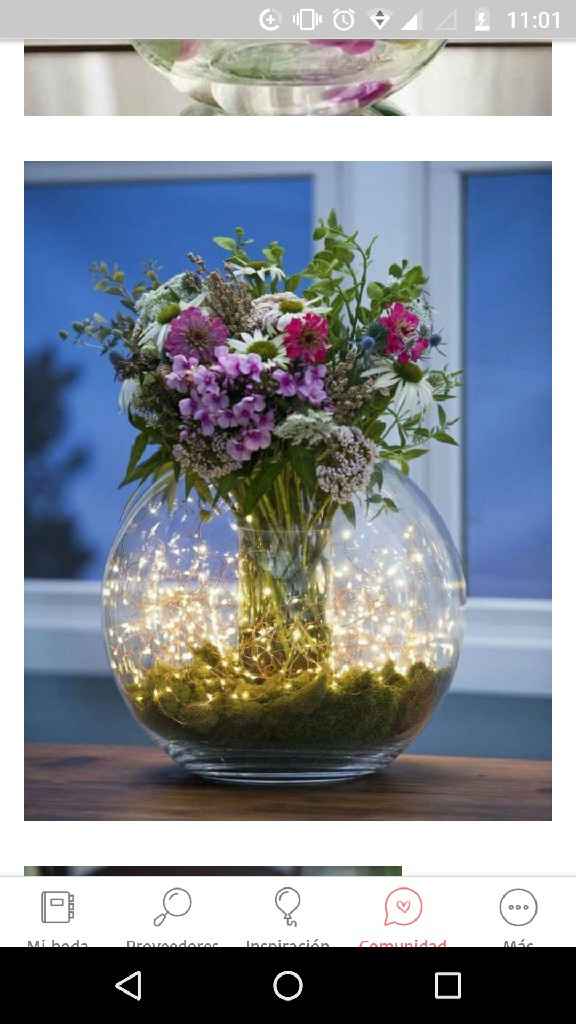Open the Más menu tab

518,913
